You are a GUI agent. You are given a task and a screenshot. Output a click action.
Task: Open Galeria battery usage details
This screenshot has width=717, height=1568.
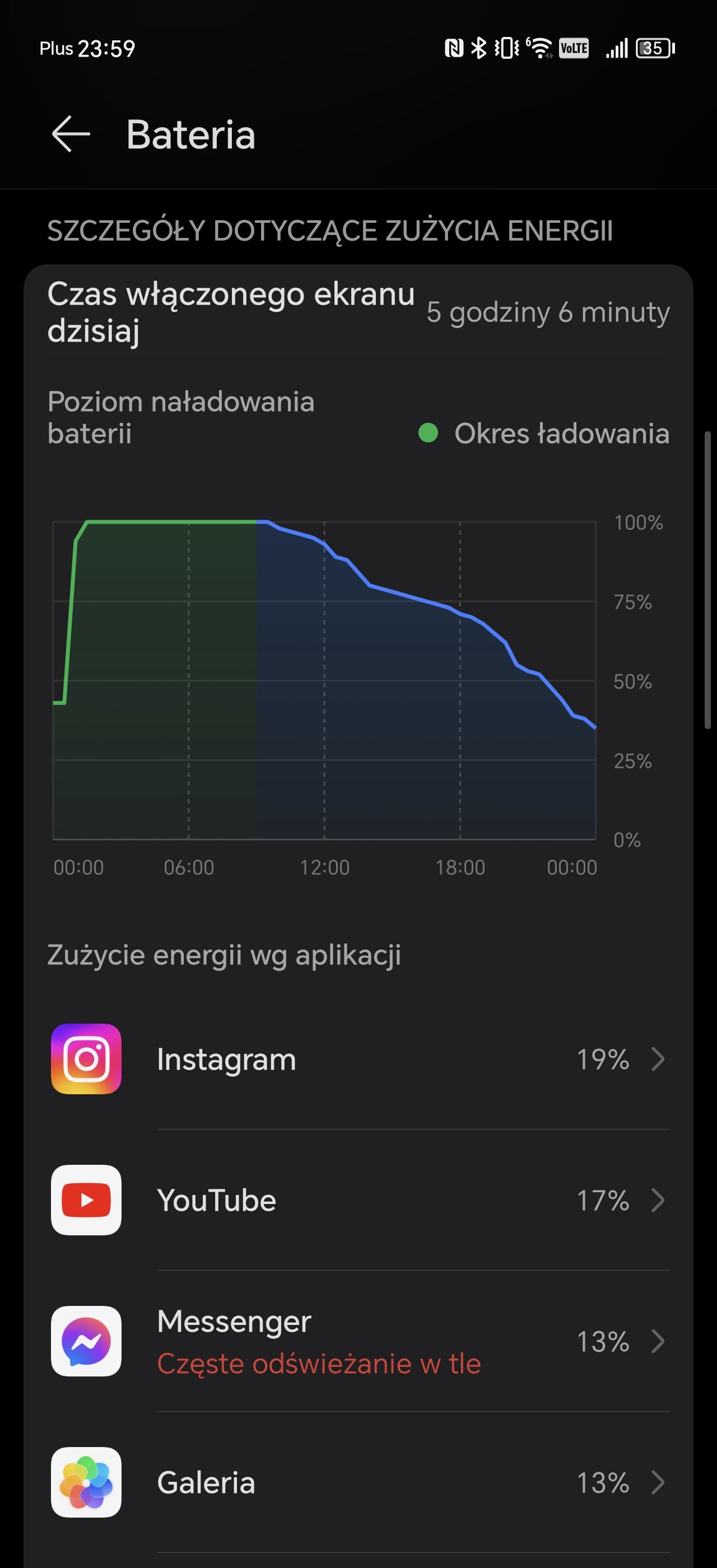click(x=359, y=1483)
